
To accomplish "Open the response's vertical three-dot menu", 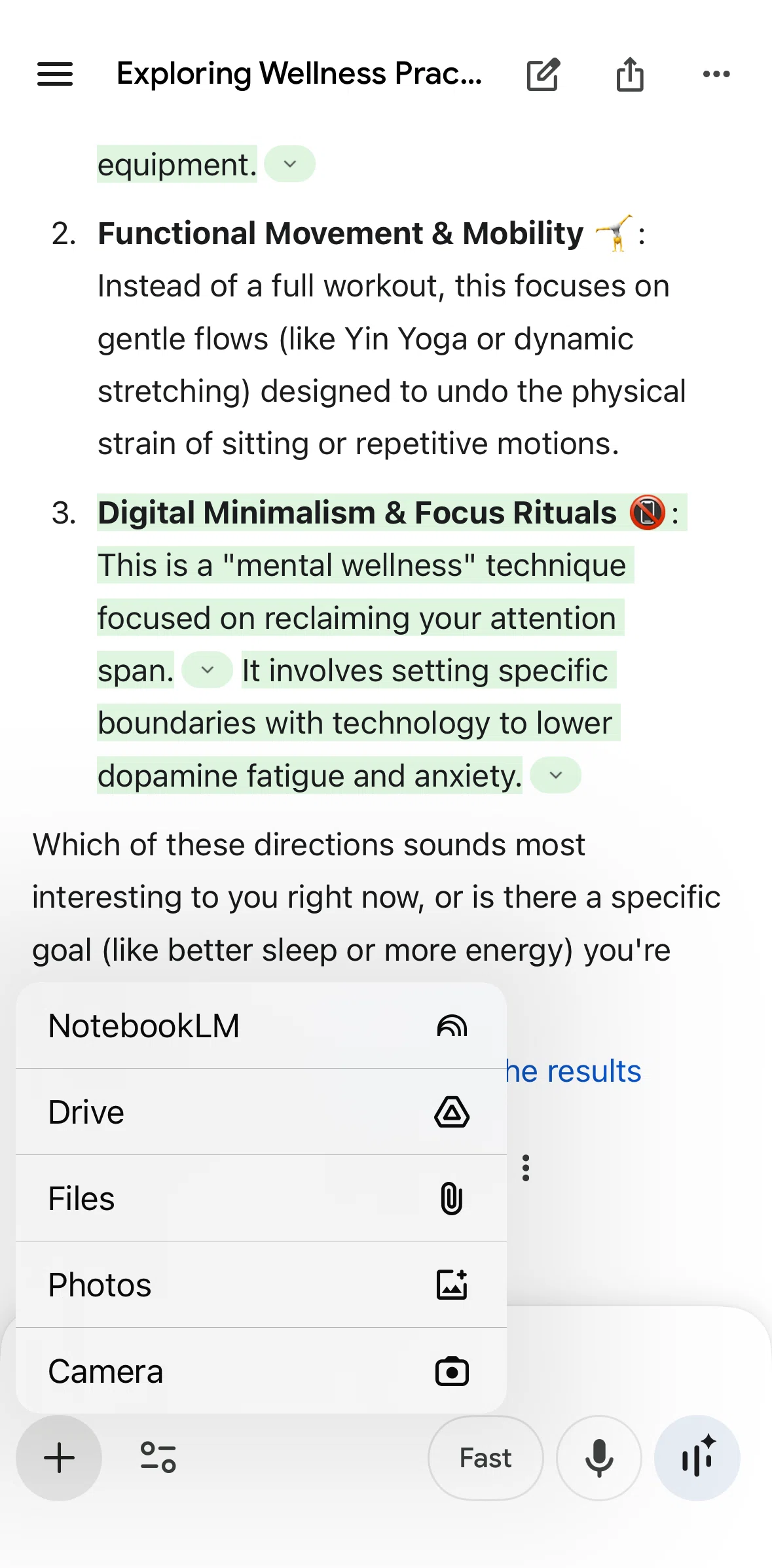I will (526, 1168).
